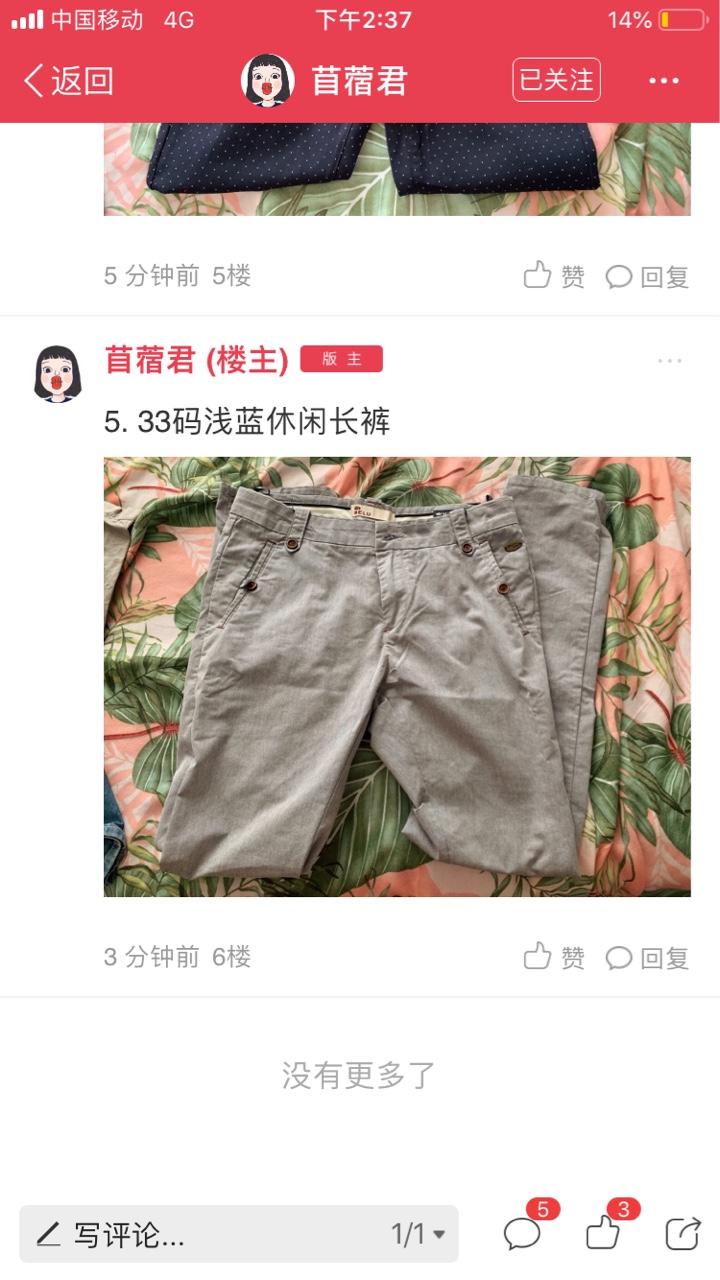Open the options menu on the 6楼 post
The image size is (720, 1280).
670,361
